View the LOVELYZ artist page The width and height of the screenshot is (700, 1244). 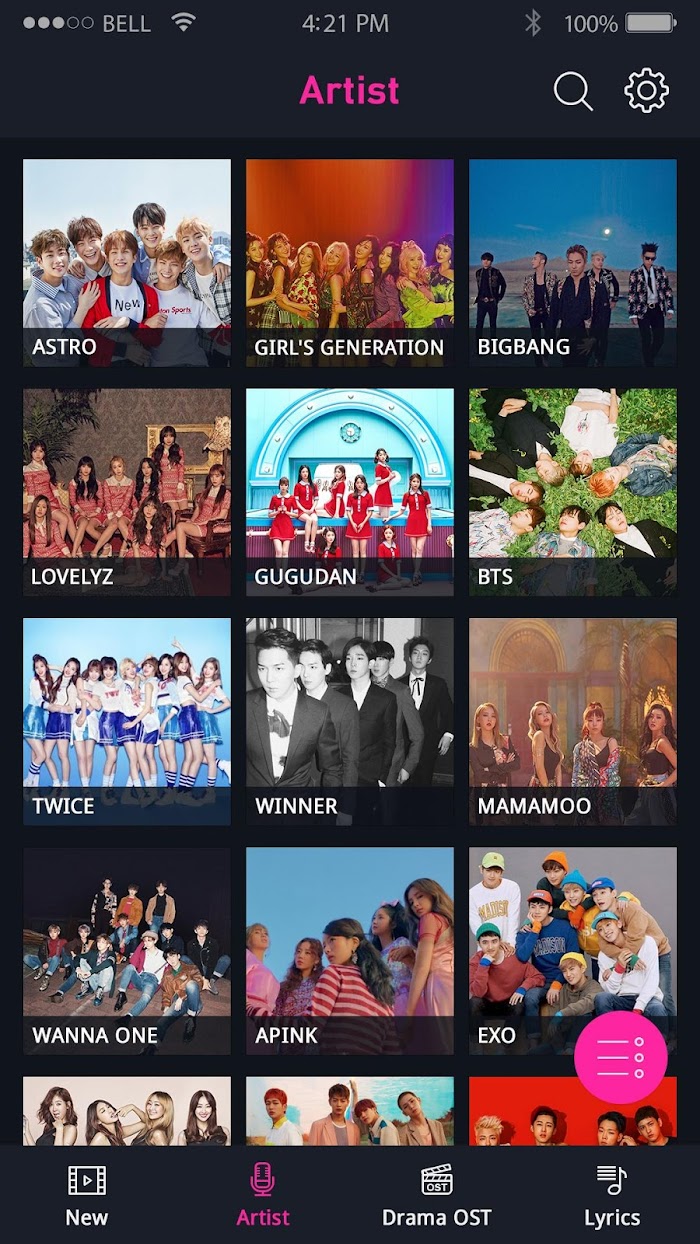[x=127, y=493]
